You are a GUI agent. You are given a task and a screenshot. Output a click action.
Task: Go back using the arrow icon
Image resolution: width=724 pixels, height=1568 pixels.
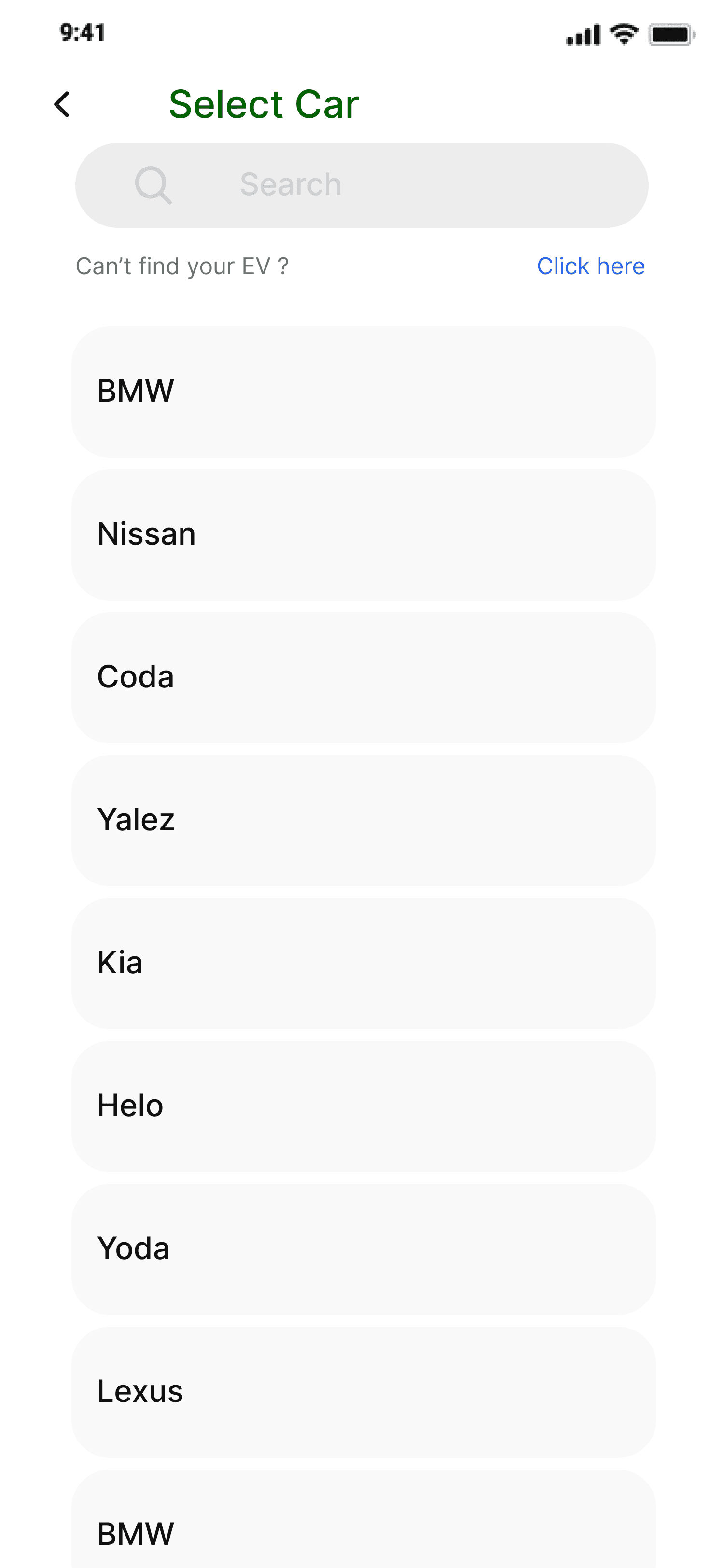pyautogui.click(x=62, y=105)
